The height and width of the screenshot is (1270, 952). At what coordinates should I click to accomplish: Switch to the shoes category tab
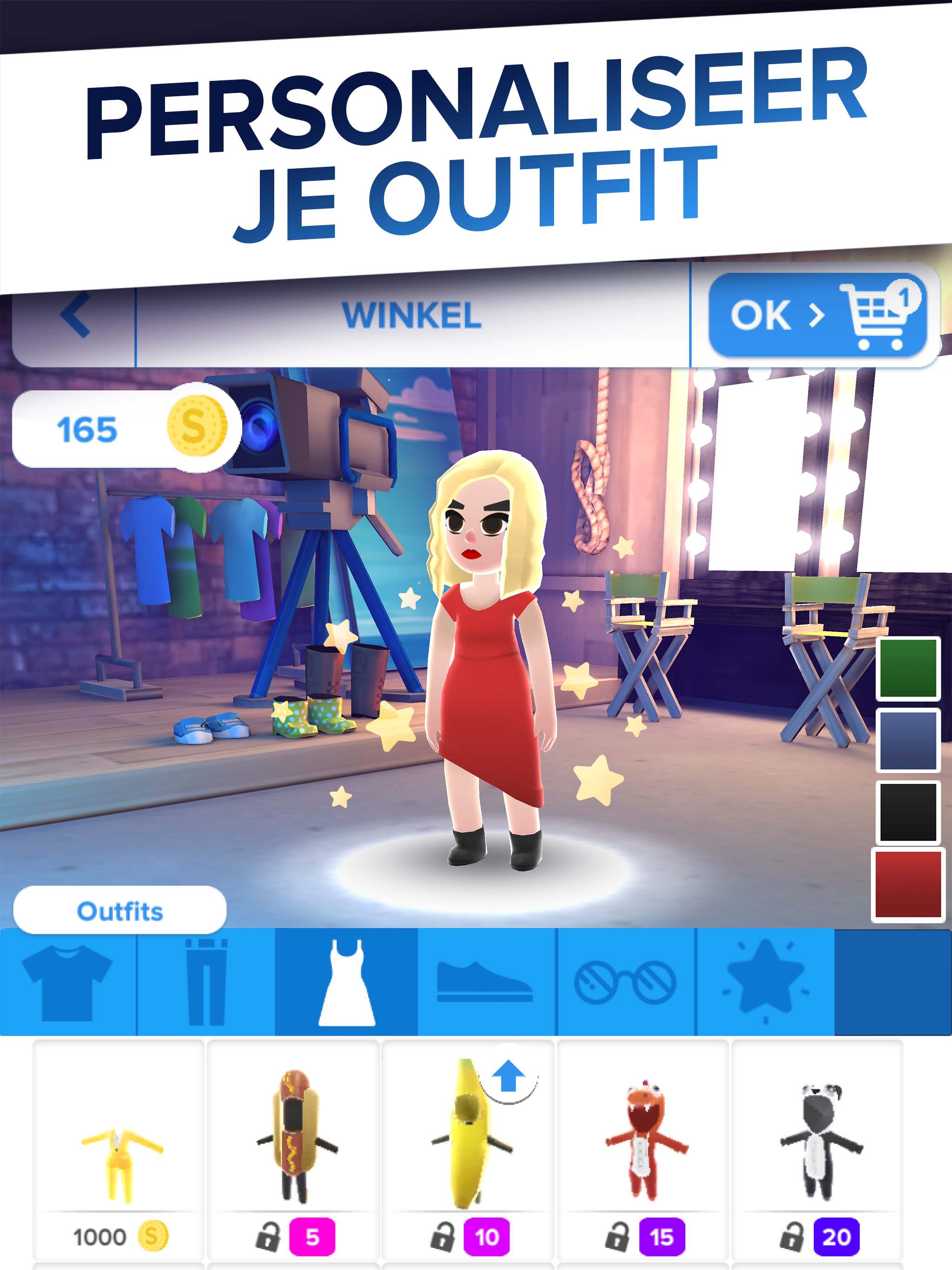pyautogui.click(x=486, y=982)
